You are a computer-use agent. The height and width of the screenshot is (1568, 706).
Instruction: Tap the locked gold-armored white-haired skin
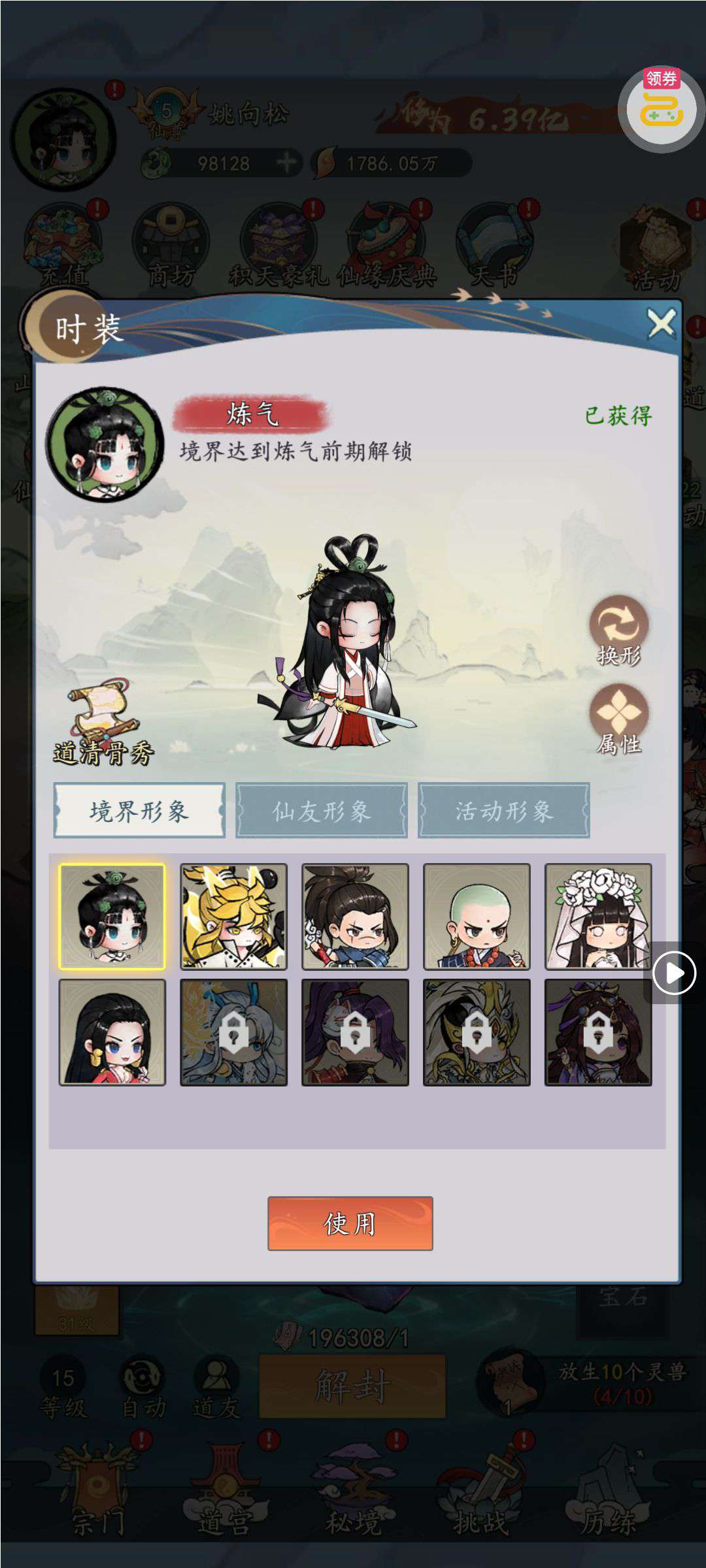(x=477, y=1032)
